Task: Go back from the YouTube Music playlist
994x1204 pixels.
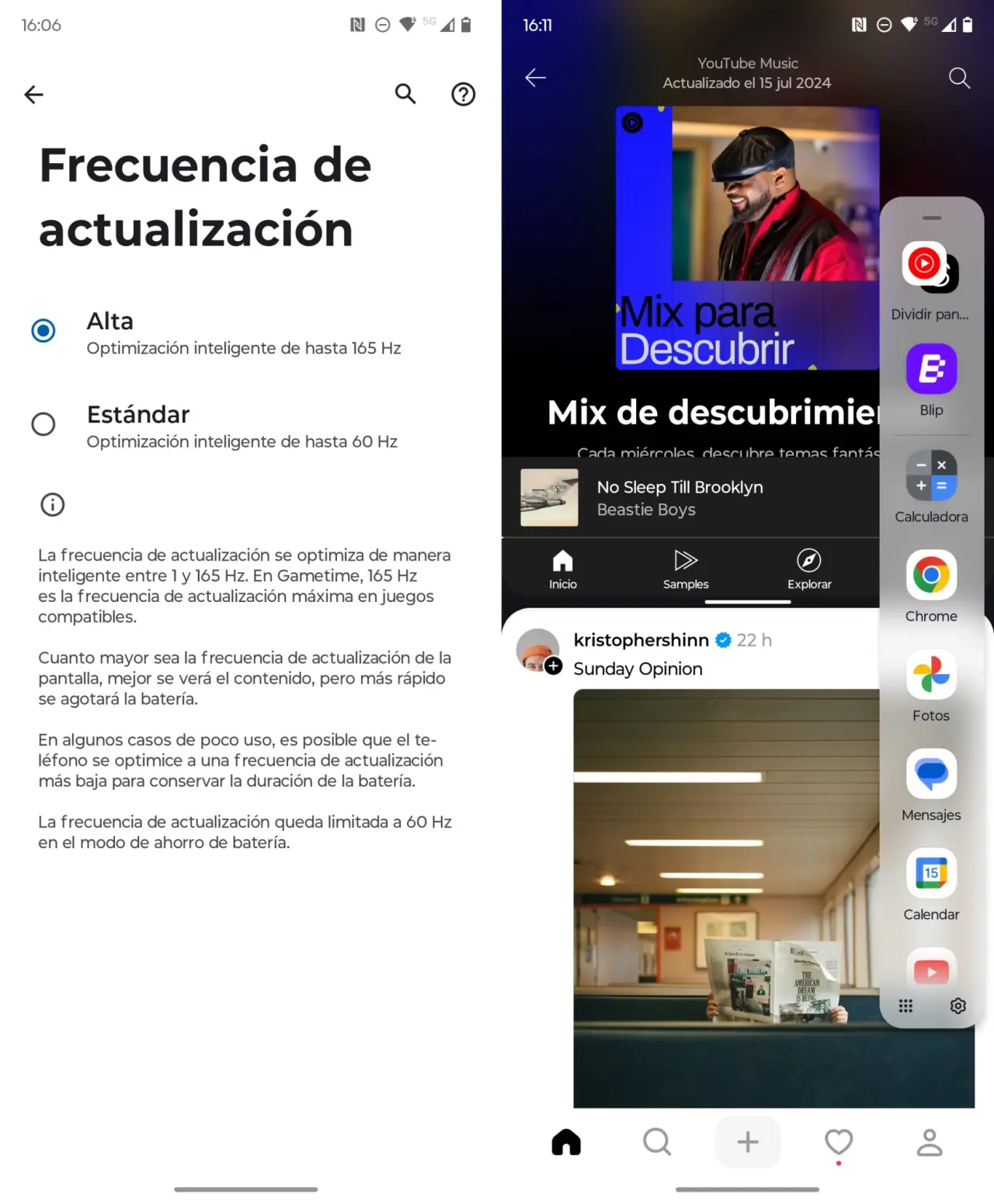Action: (535, 78)
